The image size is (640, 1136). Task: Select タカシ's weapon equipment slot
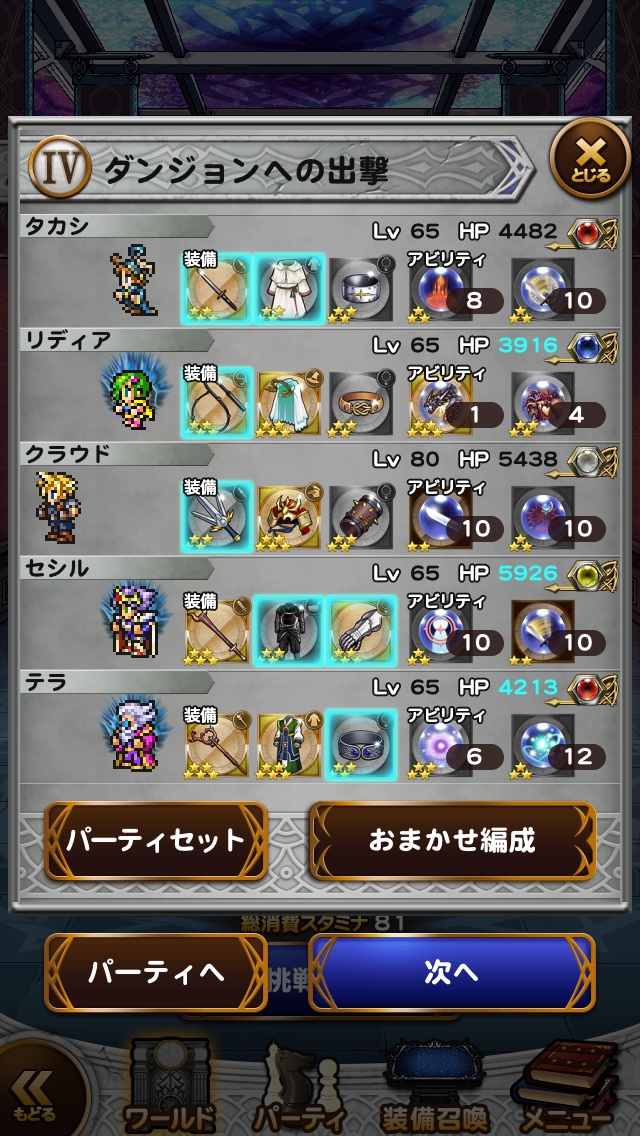pyautogui.click(x=217, y=287)
